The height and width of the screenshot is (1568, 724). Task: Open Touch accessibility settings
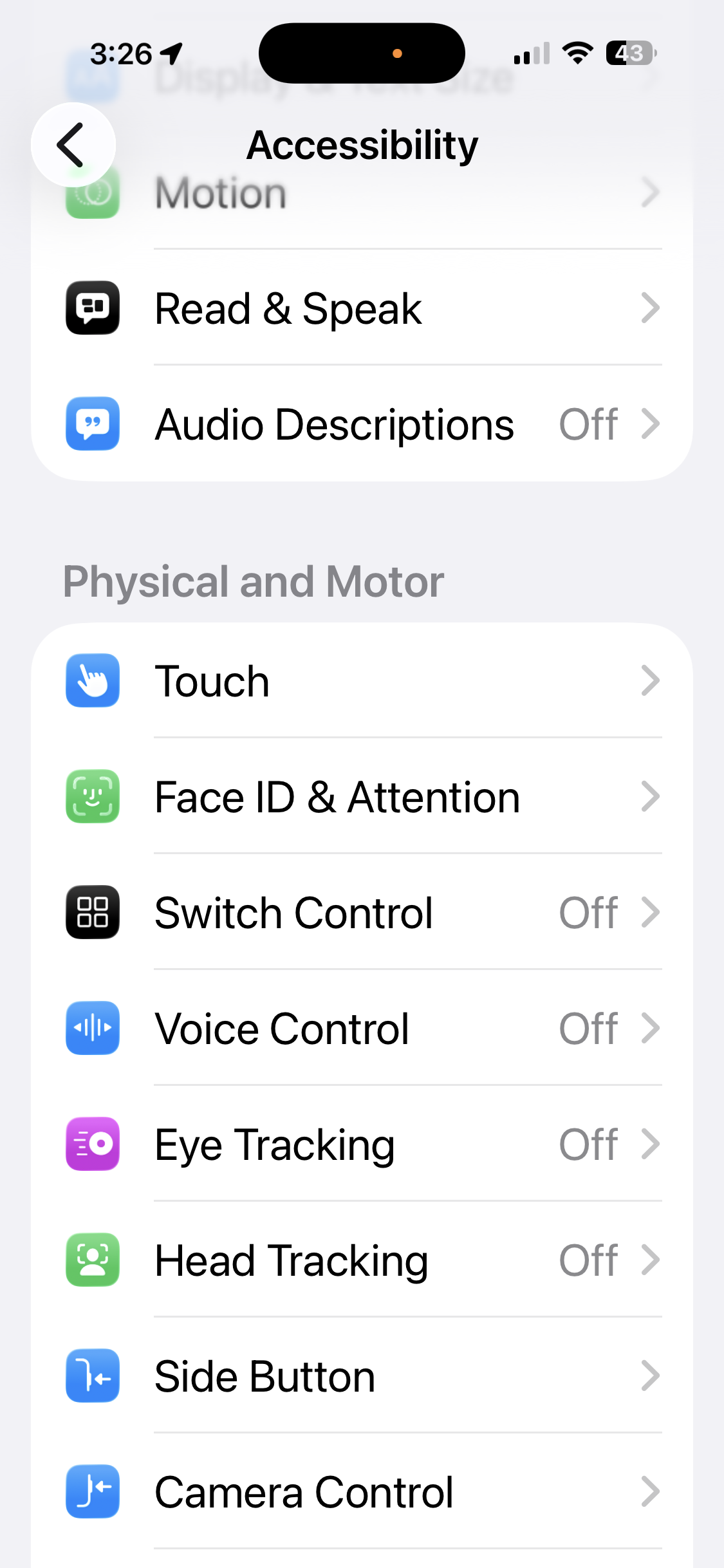pos(362,681)
